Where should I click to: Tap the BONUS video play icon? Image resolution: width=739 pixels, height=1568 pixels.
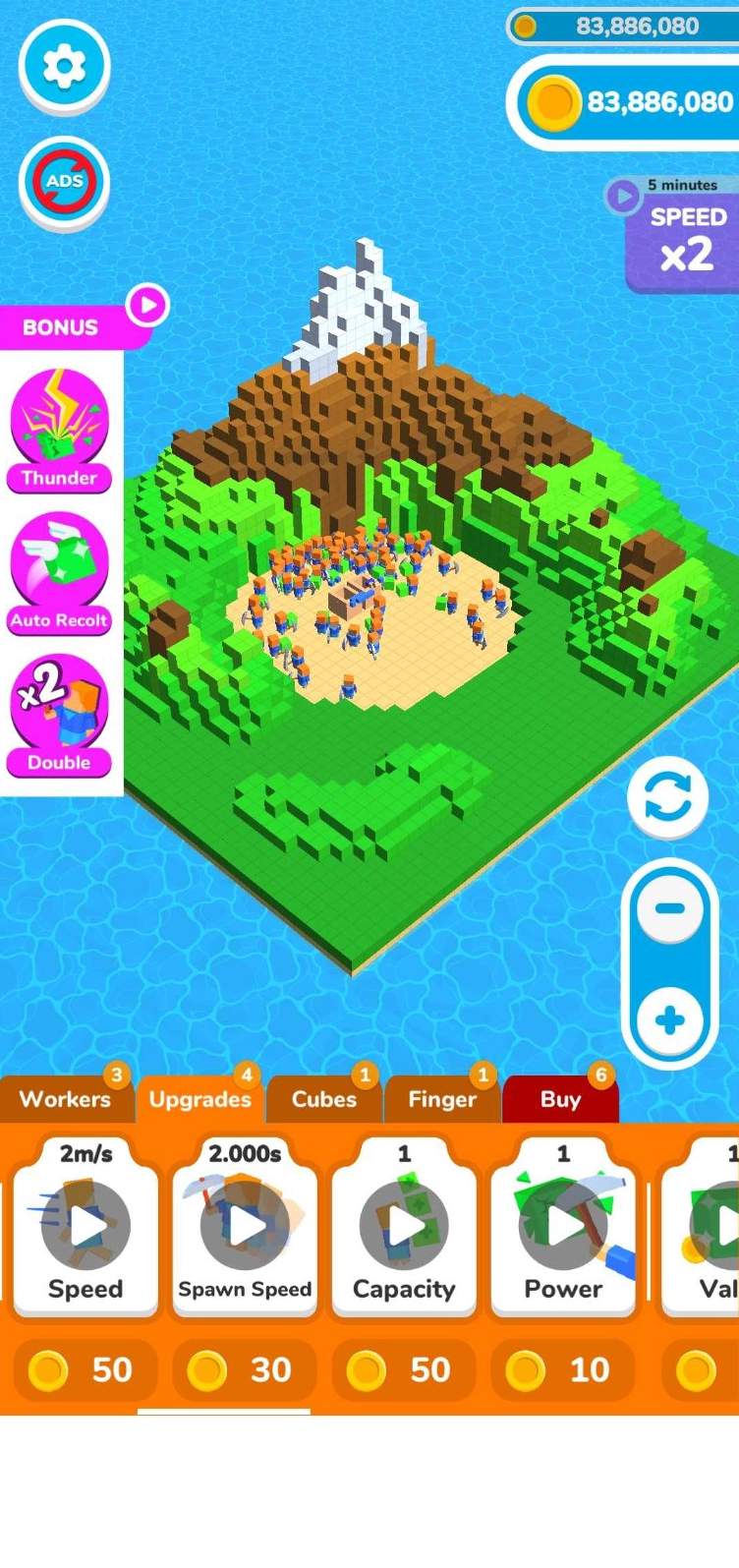(x=147, y=305)
